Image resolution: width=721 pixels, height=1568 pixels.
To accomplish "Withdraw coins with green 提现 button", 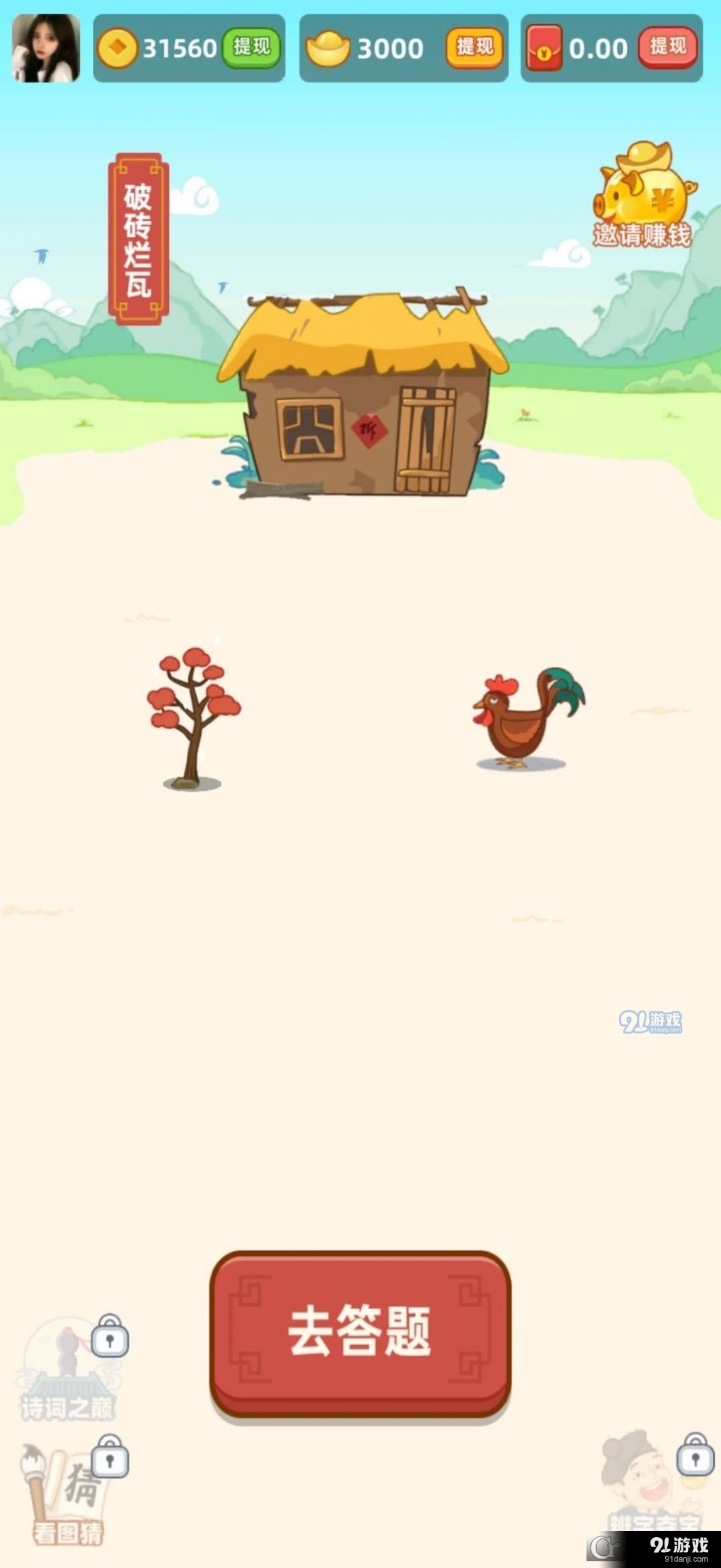I will [252, 47].
